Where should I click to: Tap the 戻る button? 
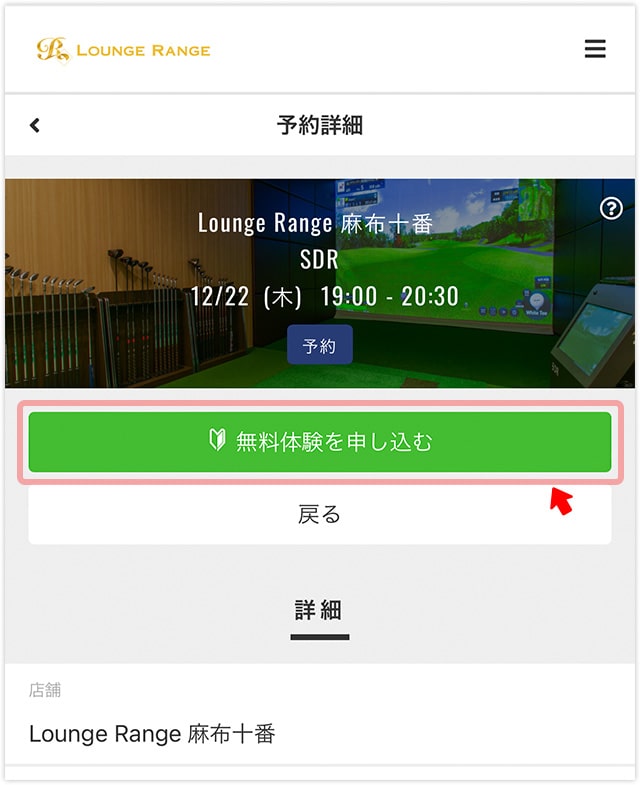(x=319, y=515)
